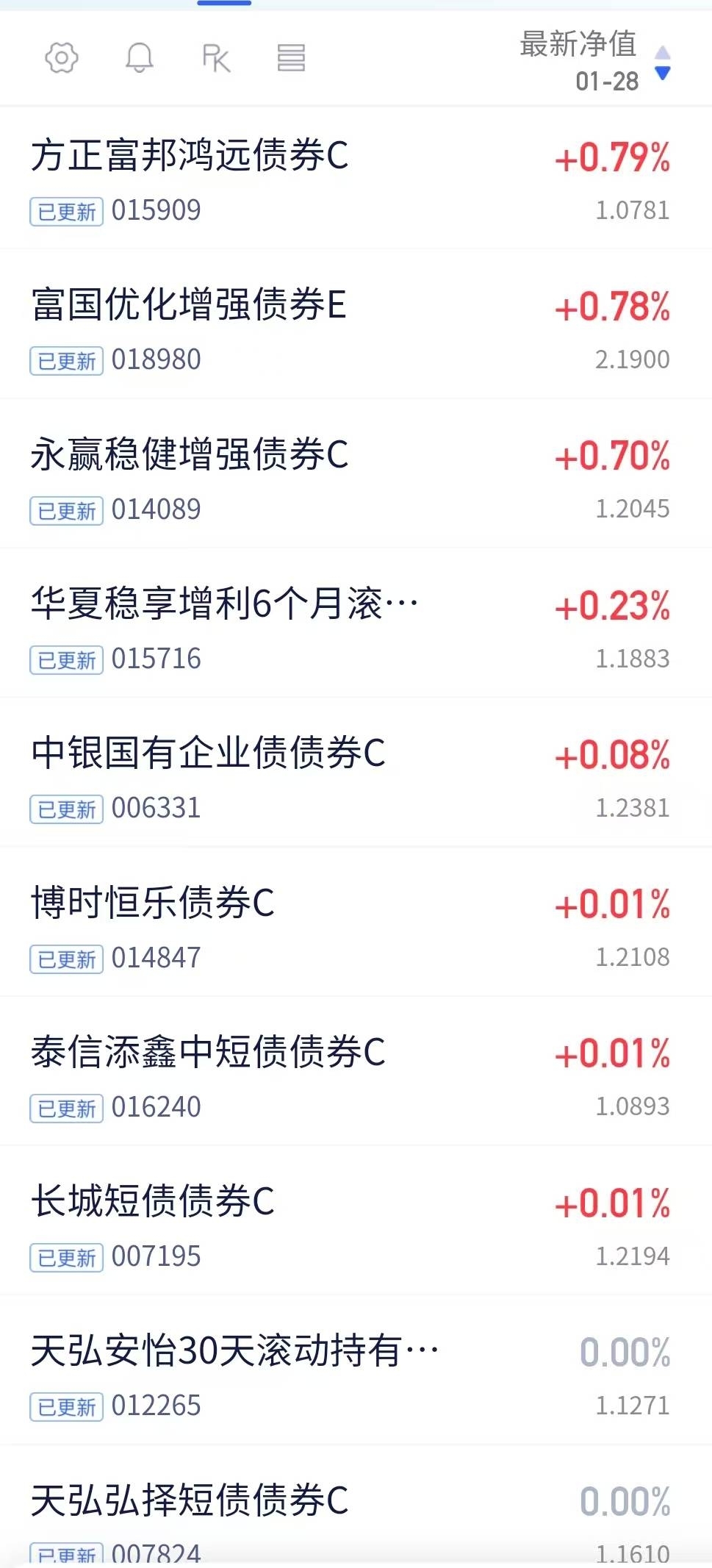This screenshot has height=1568, width=712.
Task: View details of 永赢稳健增强债券C
Action: 190,454
